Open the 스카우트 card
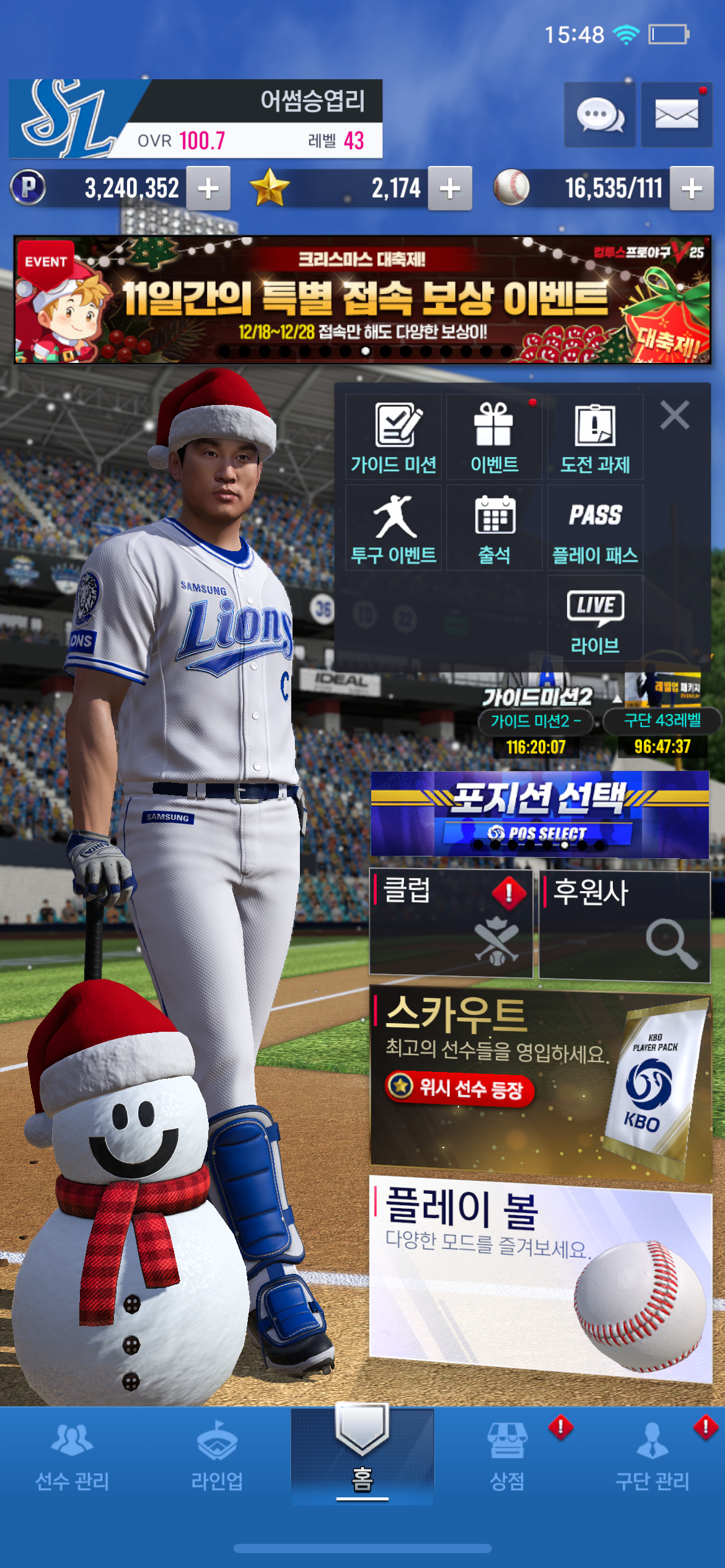Viewport: 725px width, 1568px height. (x=539, y=1084)
